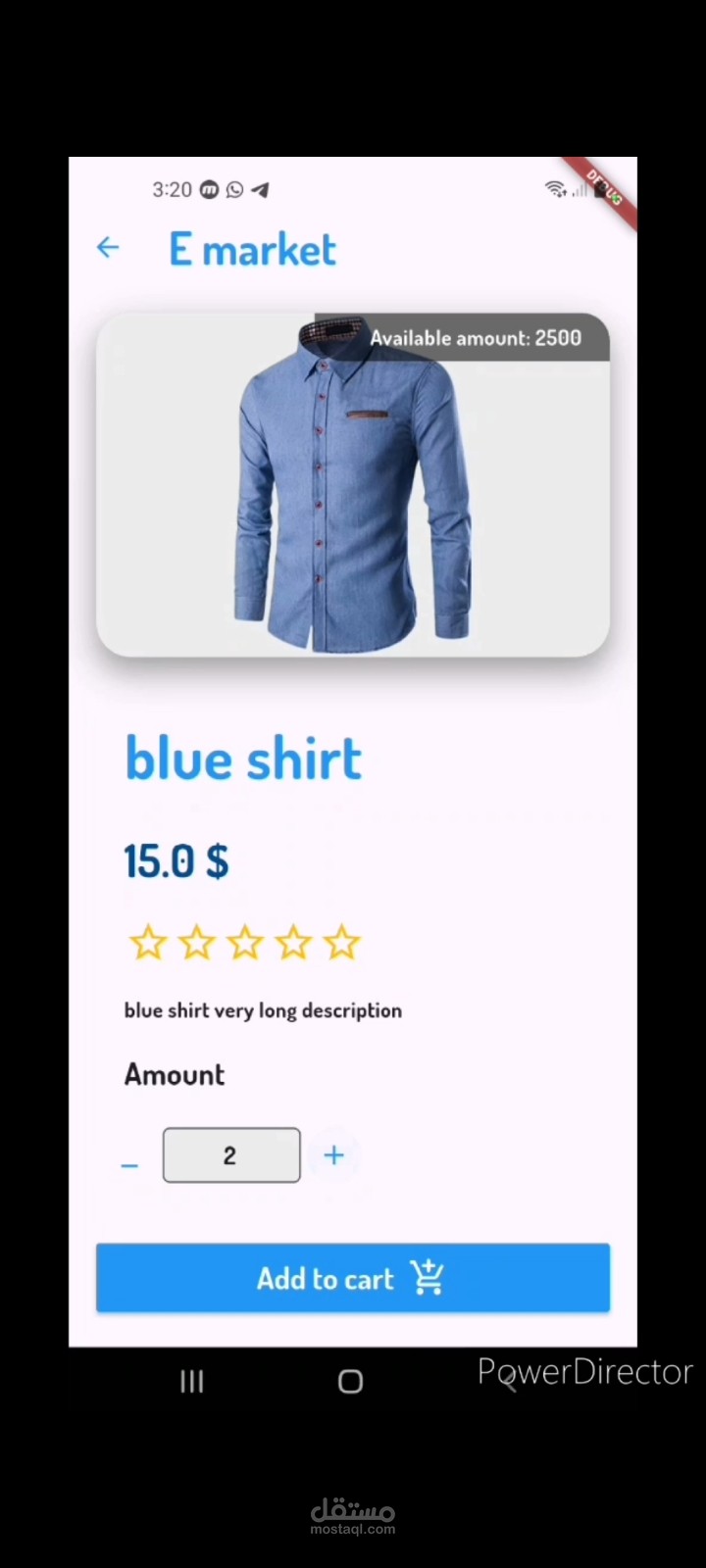Tap the amount field showing 2

click(x=231, y=1155)
